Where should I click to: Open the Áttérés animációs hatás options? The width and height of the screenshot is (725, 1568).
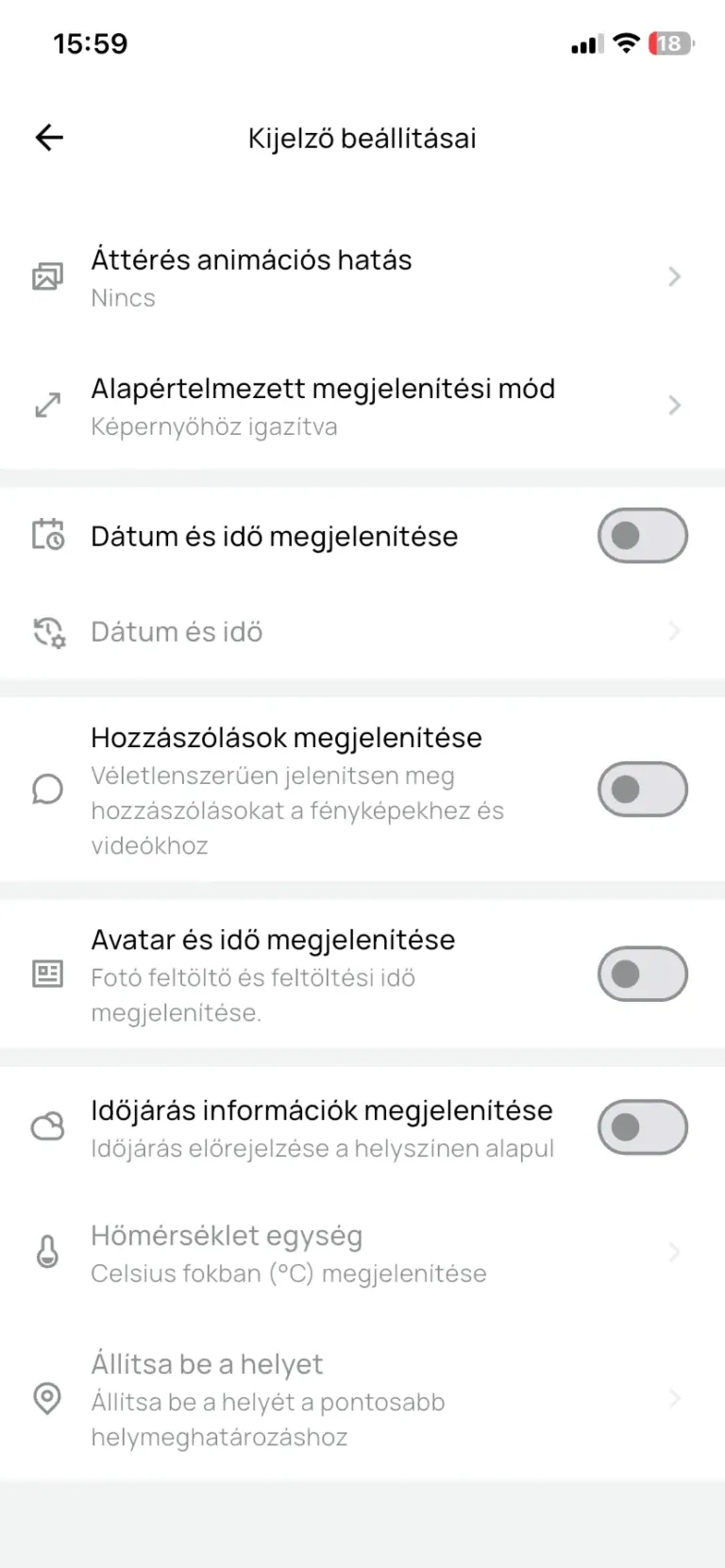click(x=674, y=276)
